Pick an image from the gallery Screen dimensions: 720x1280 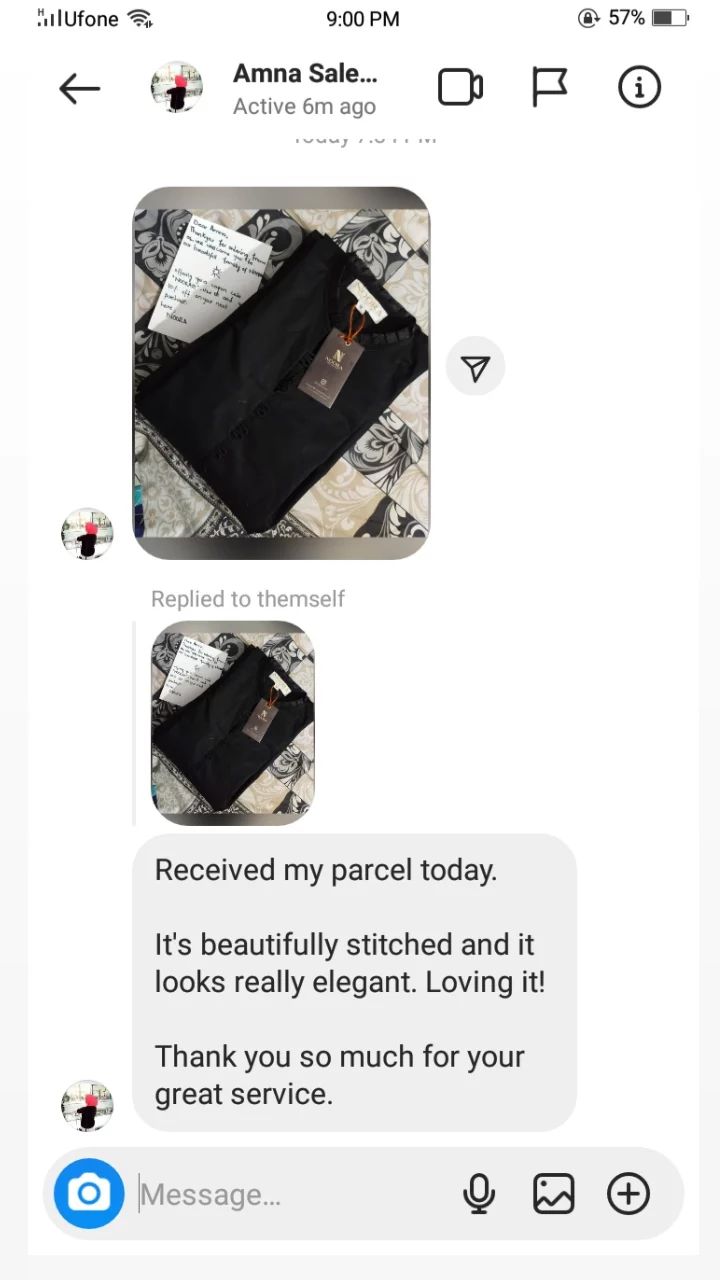coord(554,1194)
